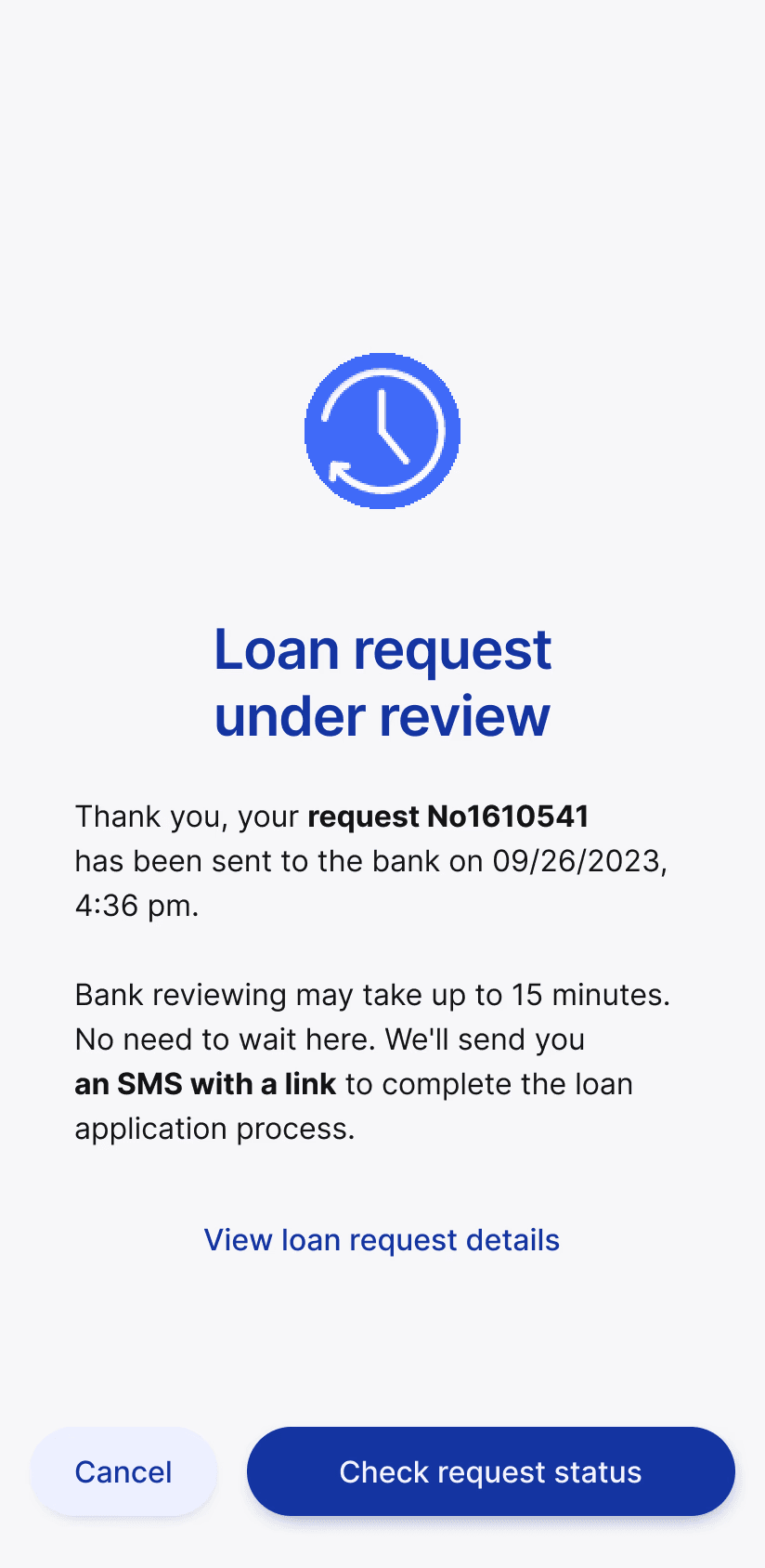Cancel the loan request
The width and height of the screenshot is (765, 1568).
pos(123,1471)
